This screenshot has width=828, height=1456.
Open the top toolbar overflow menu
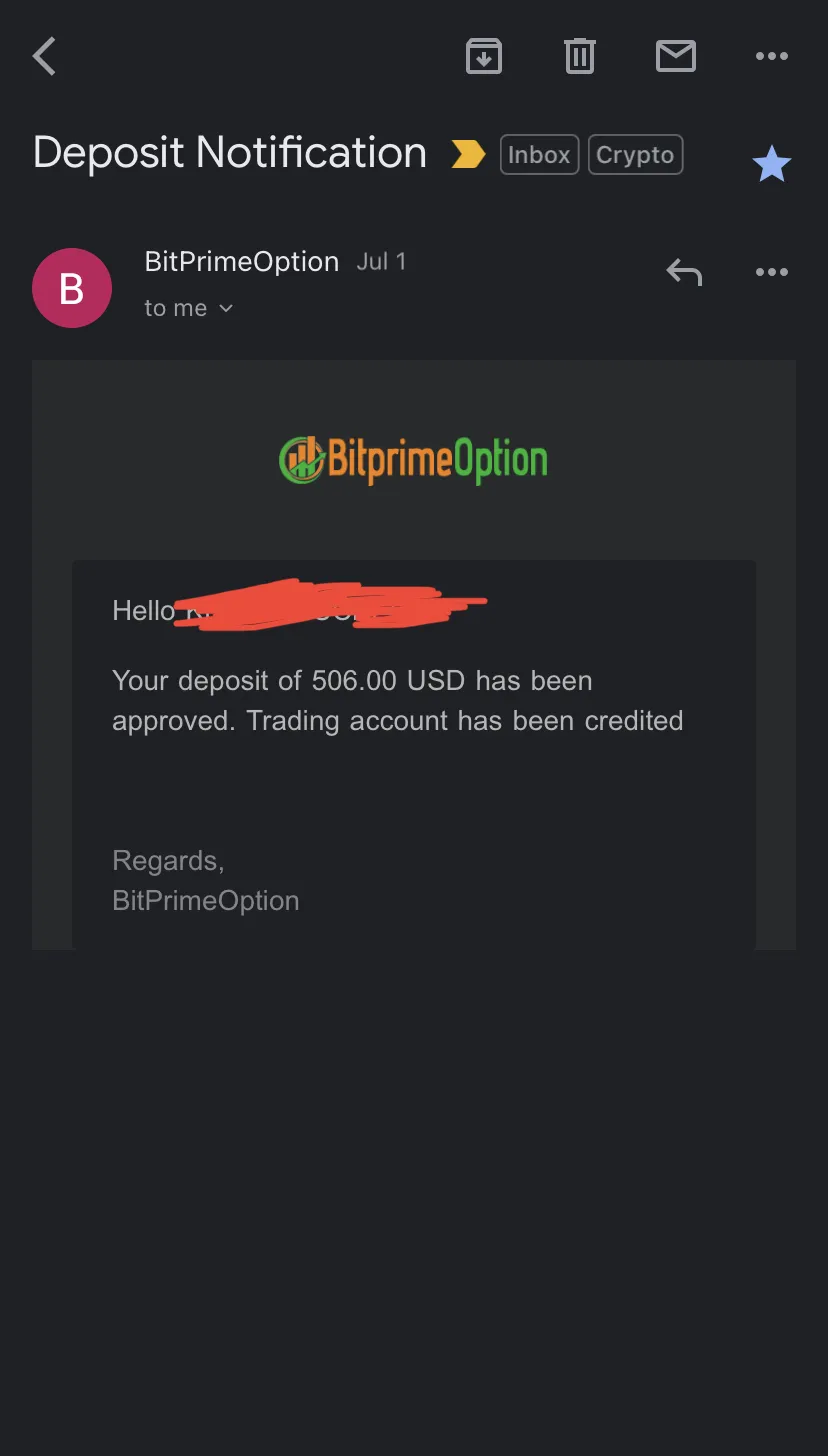[x=772, y=56]
